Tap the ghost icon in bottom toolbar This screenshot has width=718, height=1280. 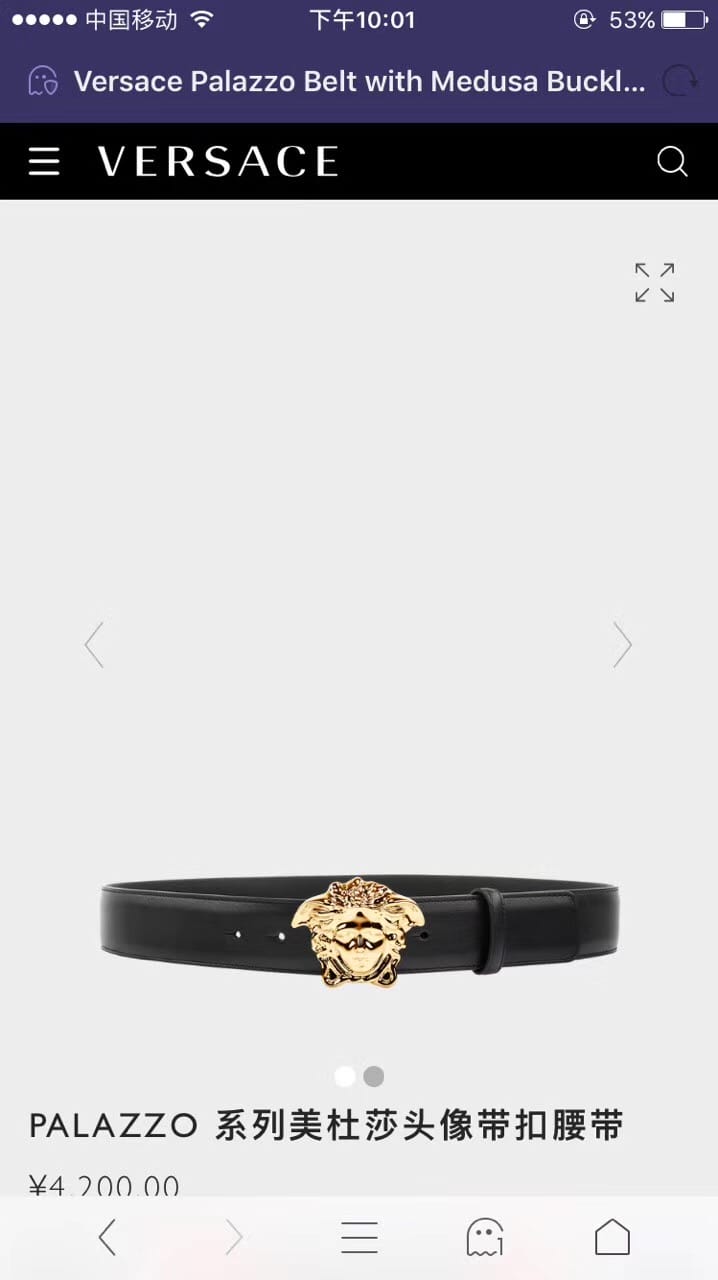click(x=485, y=1237)
